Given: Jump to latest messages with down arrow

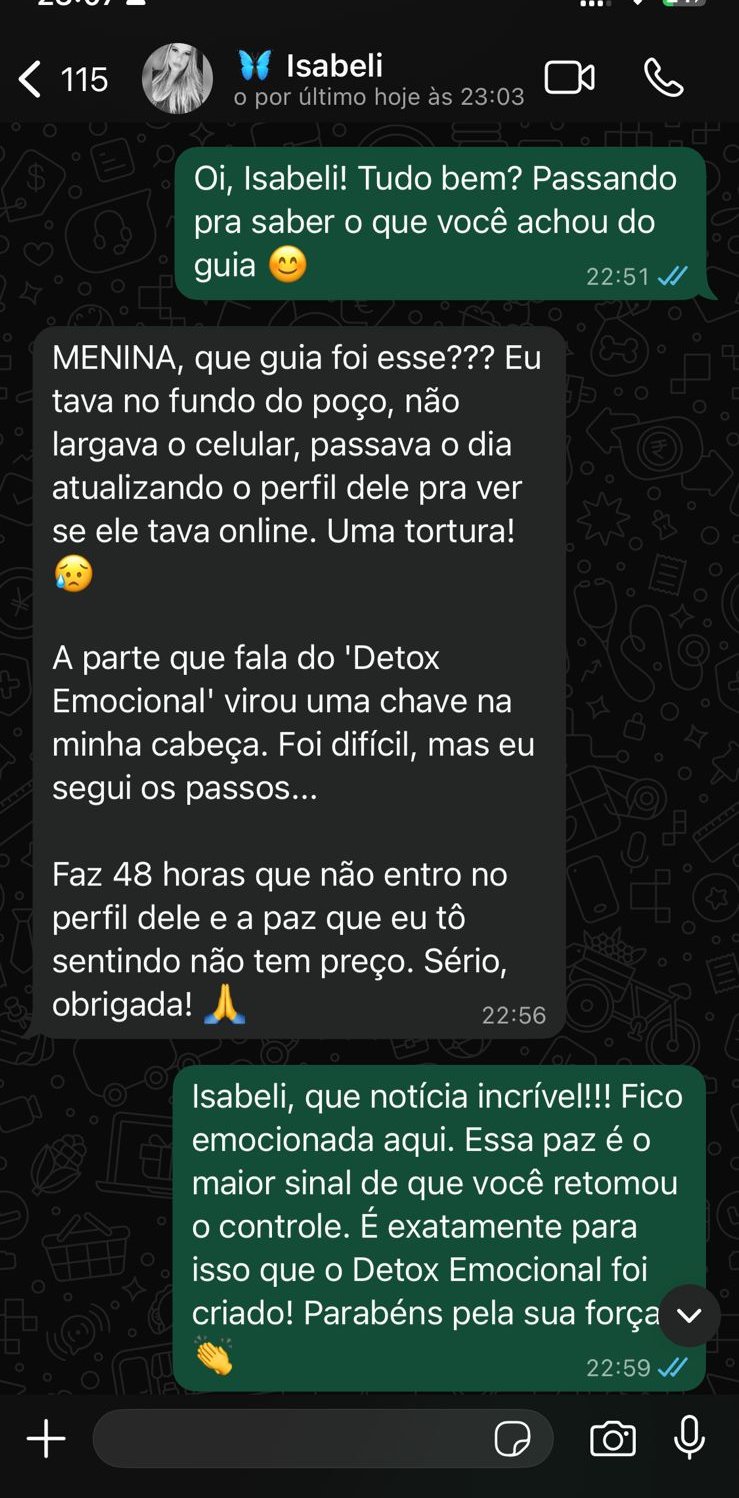Looking at the screenshot, I should point(689,1315).
